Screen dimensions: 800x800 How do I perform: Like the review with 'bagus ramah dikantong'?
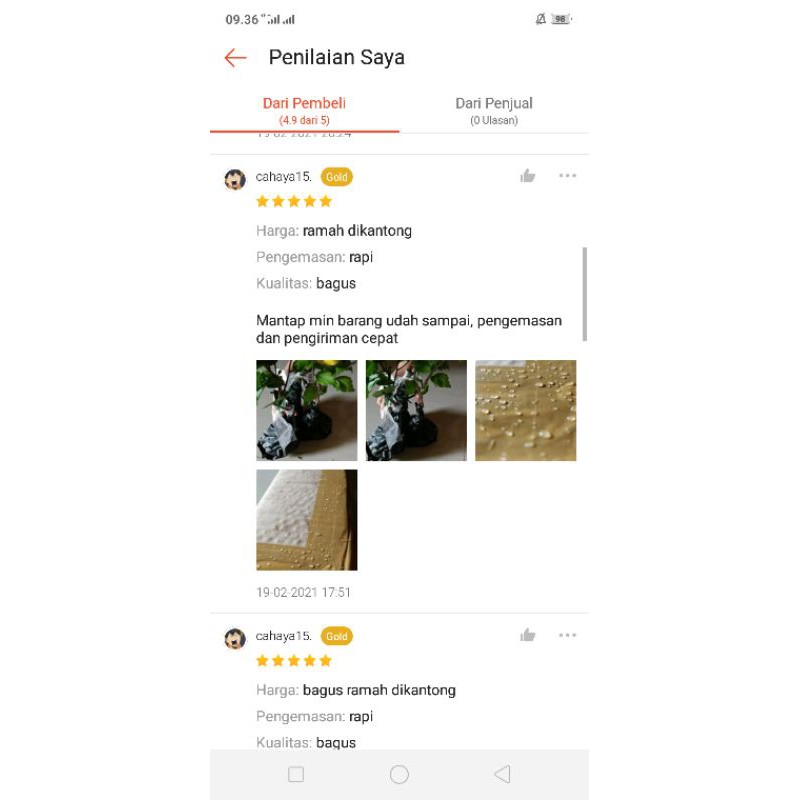coord(528,635)
